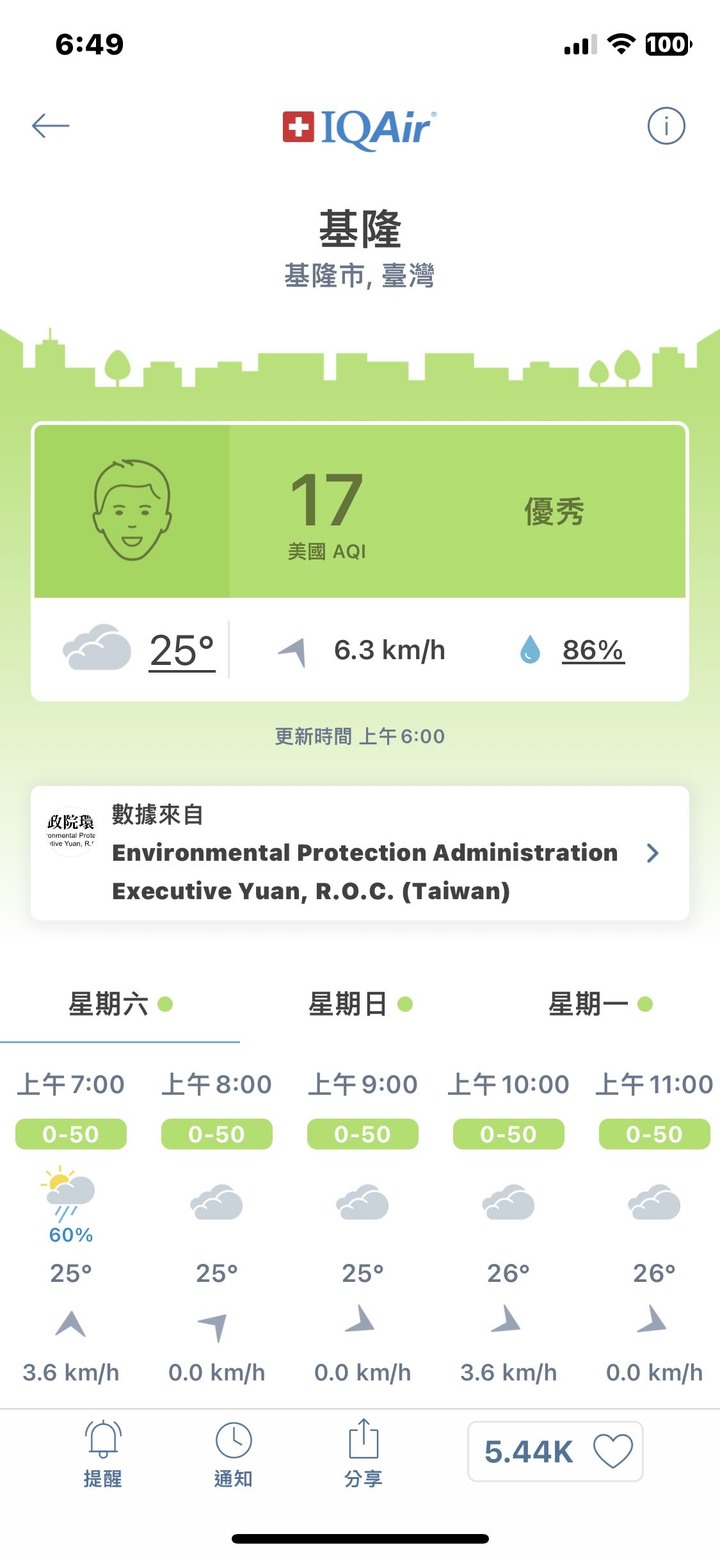Select the 星期六 forecast tab
The width and height of the screenshot is (720, 1559).
(x=120, y=1004)
